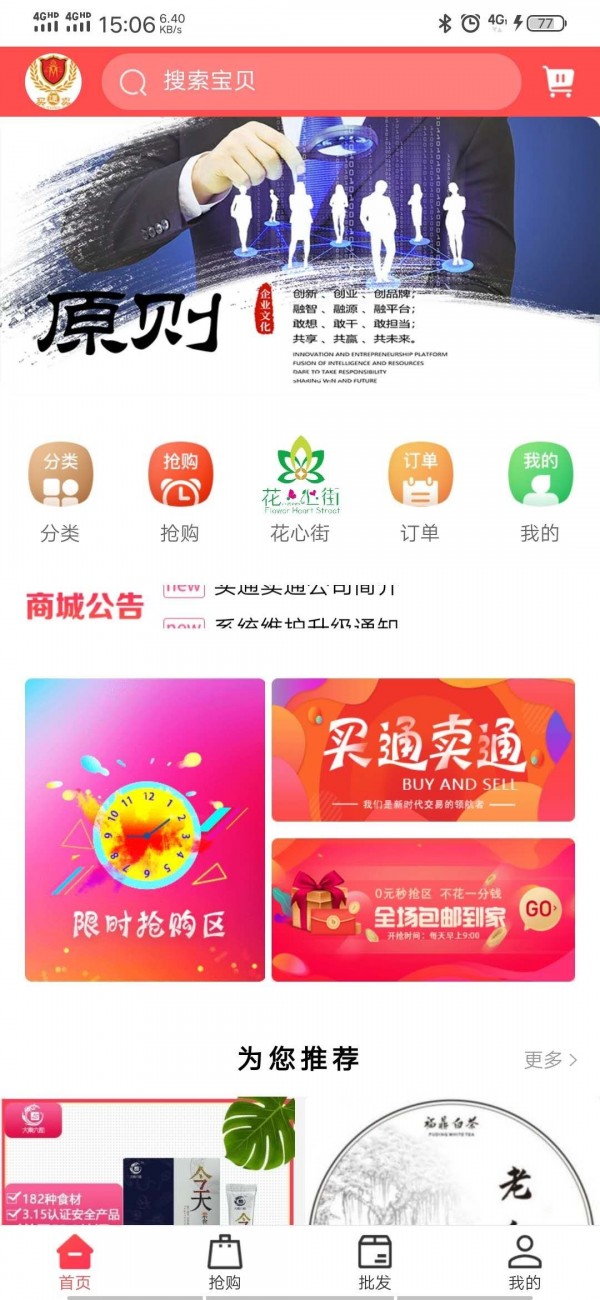This screenshot has height=1300, width=600.
Task: Open the 全场包邮到家 promo banner
Action: click(x=423, y=909)
